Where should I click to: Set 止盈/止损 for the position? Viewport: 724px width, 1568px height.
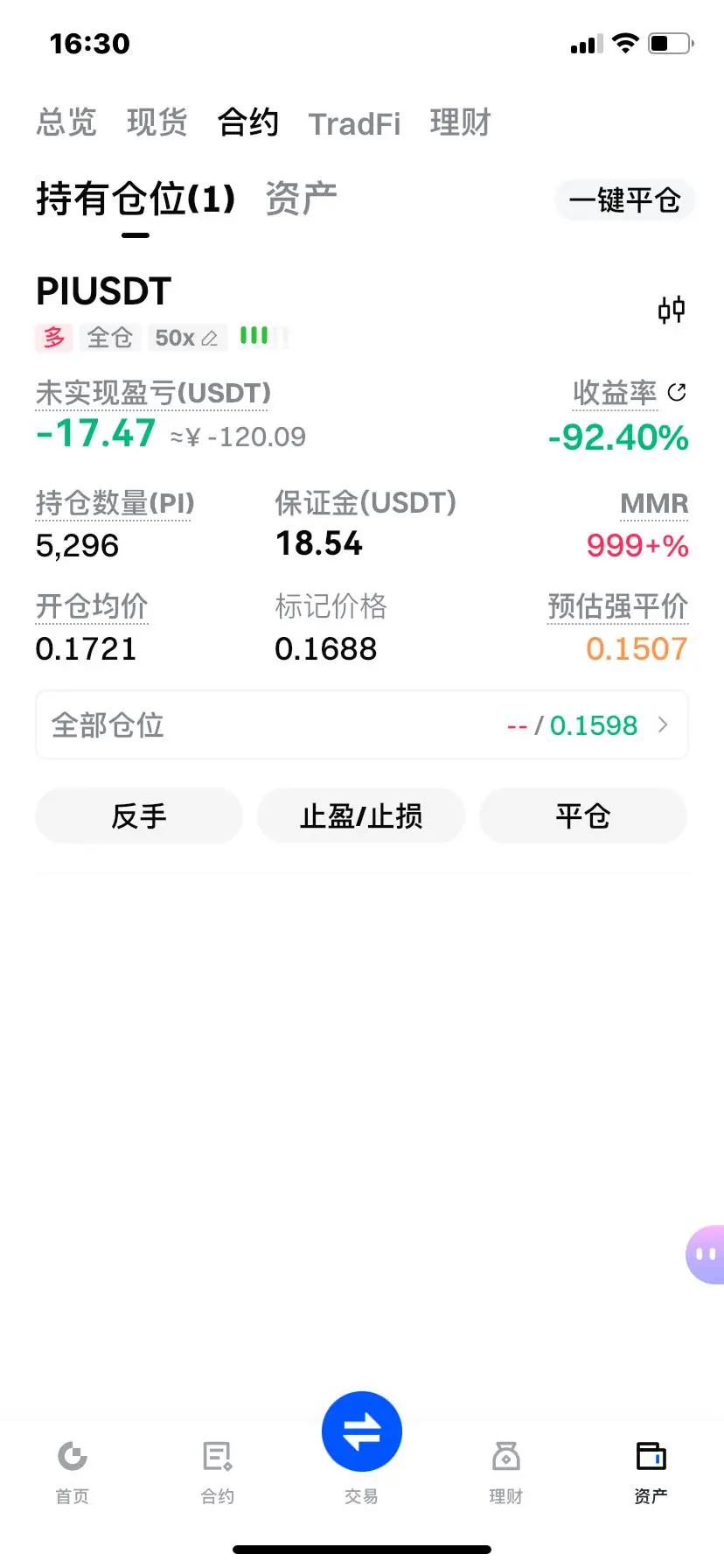click(x=361, y=816)
